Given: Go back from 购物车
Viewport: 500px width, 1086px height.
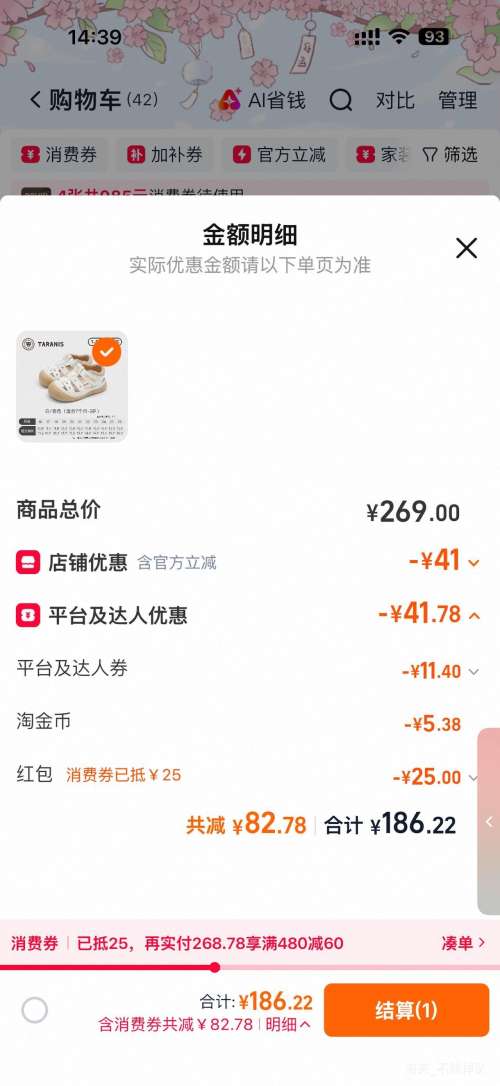Looking at the screenshot, I should 35,100.
